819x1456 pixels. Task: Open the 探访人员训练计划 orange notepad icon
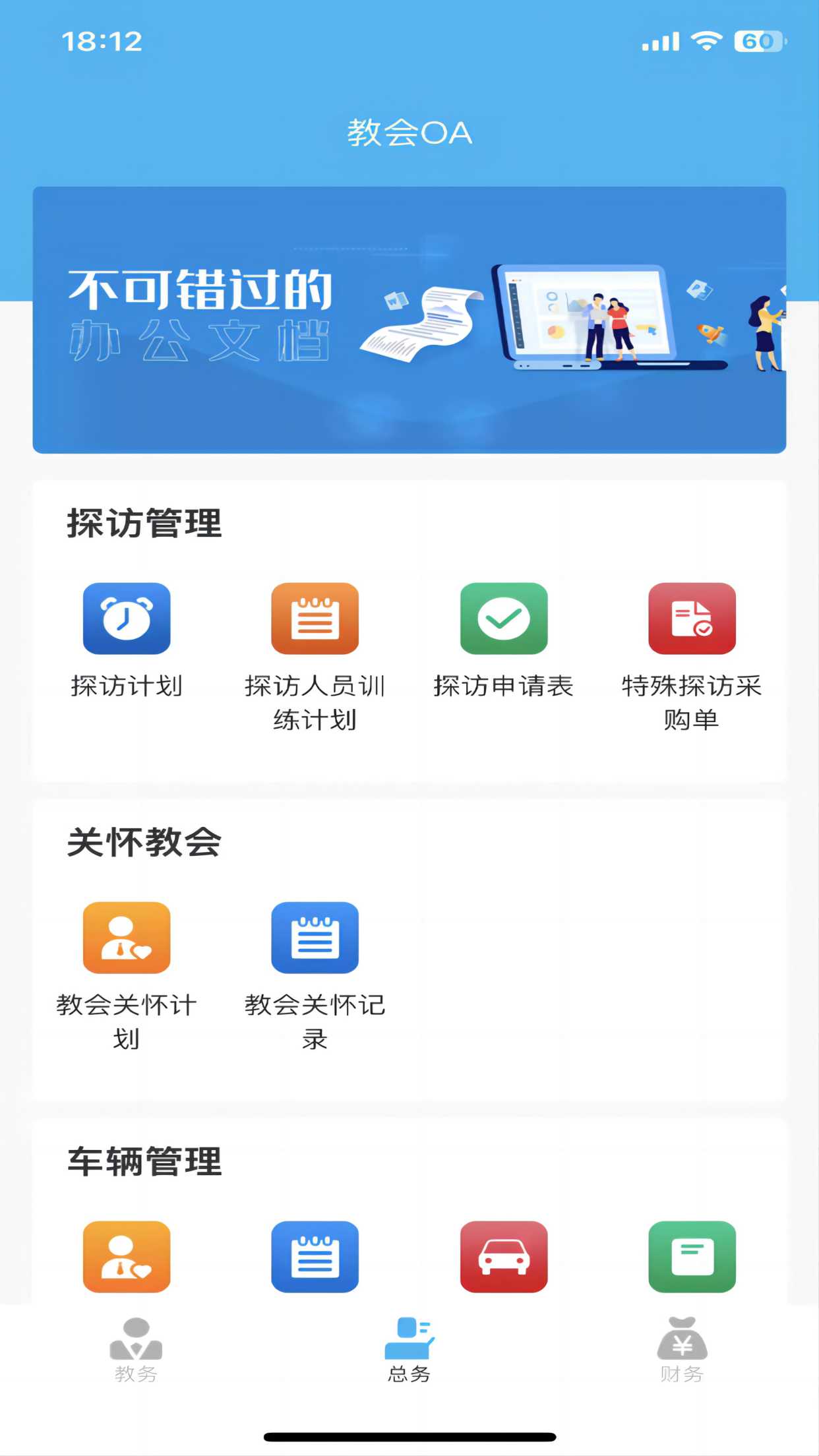coord(315,619)
